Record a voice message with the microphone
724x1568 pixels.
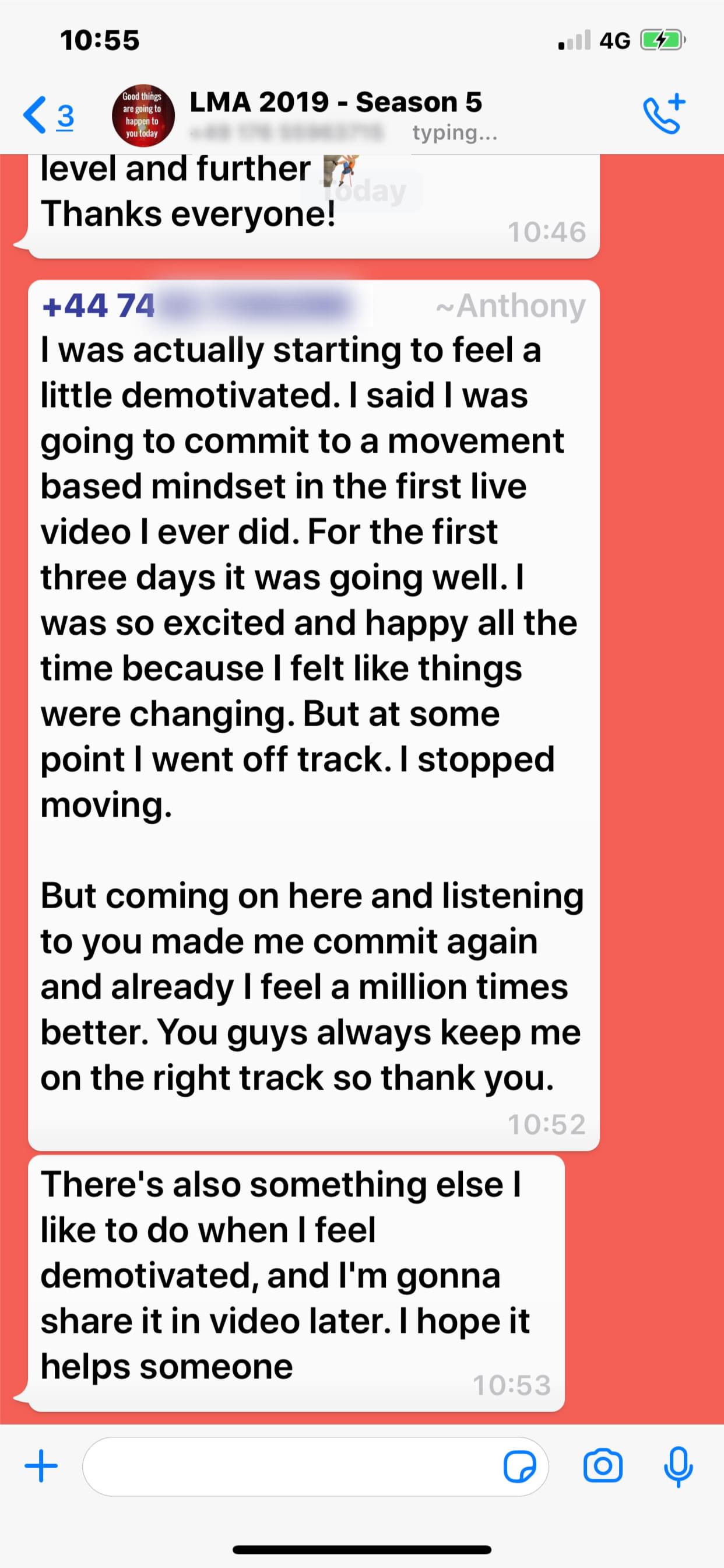(x=679, y=1466)
